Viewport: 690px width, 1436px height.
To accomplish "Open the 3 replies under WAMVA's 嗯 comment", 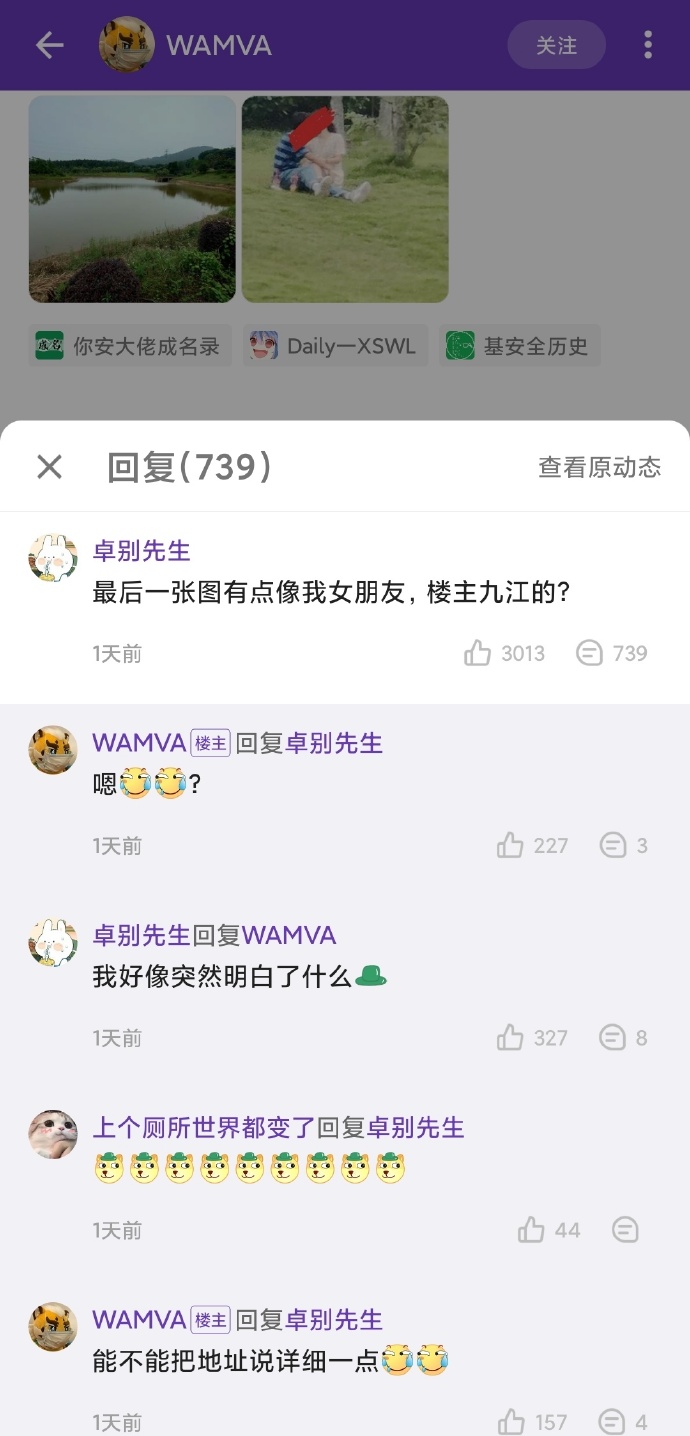I will 613,846.
